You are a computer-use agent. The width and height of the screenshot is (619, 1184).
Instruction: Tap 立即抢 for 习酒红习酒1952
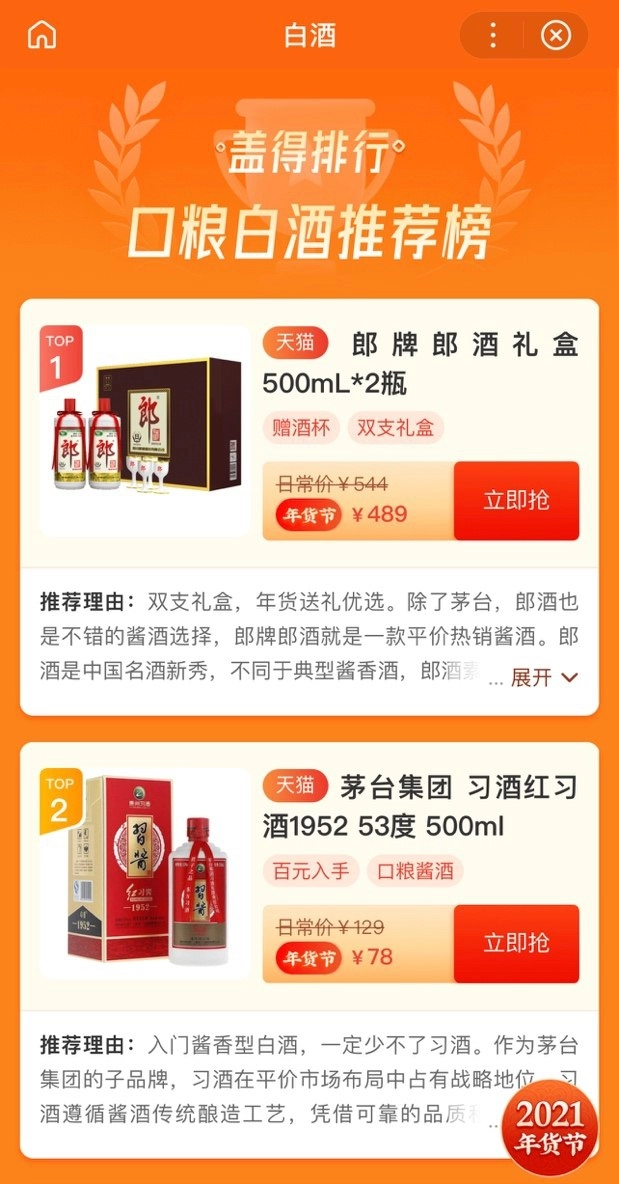[516, 944]
